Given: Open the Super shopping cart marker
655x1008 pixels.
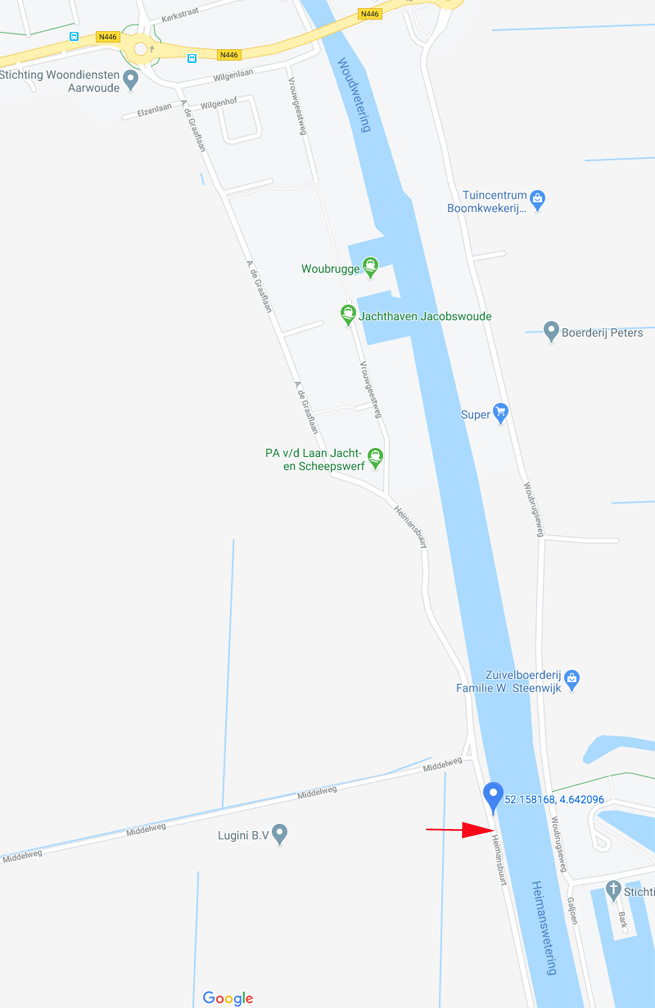Looking at the screenshot, I should (501, 412).
